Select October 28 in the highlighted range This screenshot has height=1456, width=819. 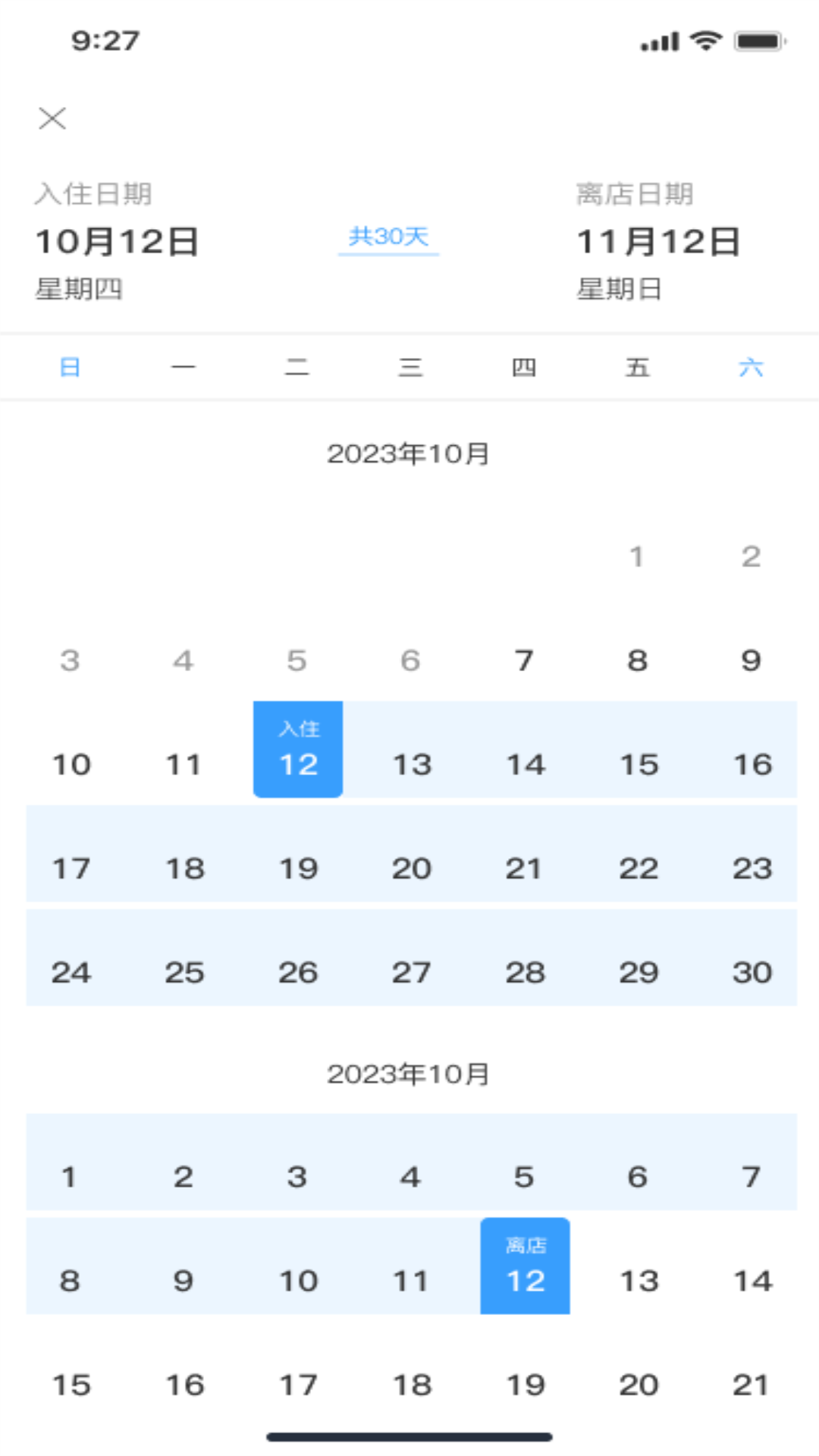(x=525, y=972)
